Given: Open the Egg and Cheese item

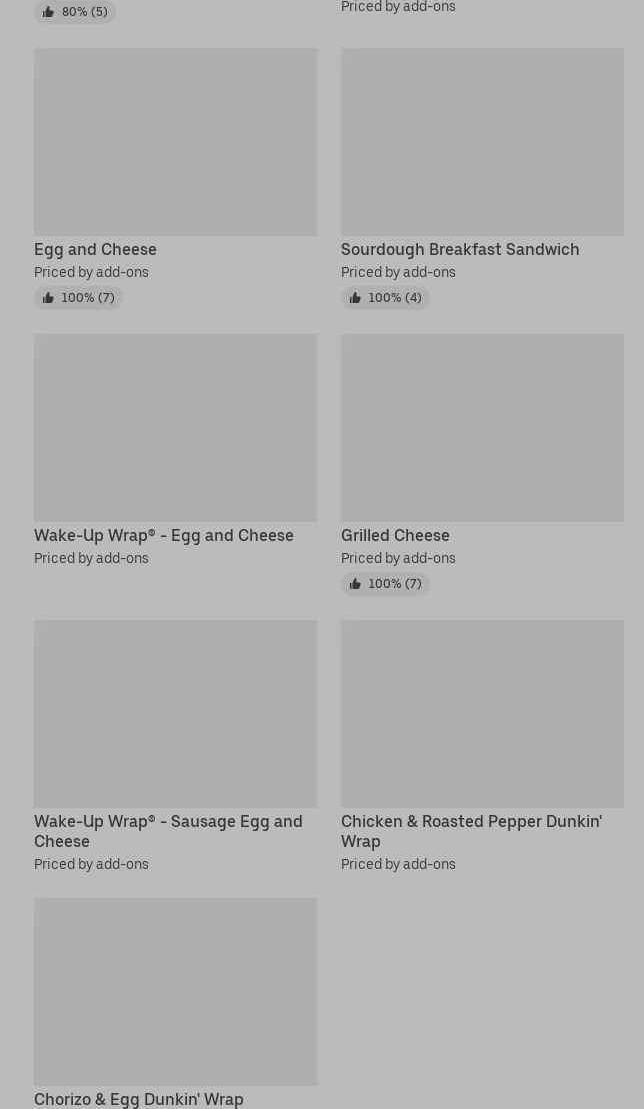Looking at the screenshot, I should tap(175, 178).
